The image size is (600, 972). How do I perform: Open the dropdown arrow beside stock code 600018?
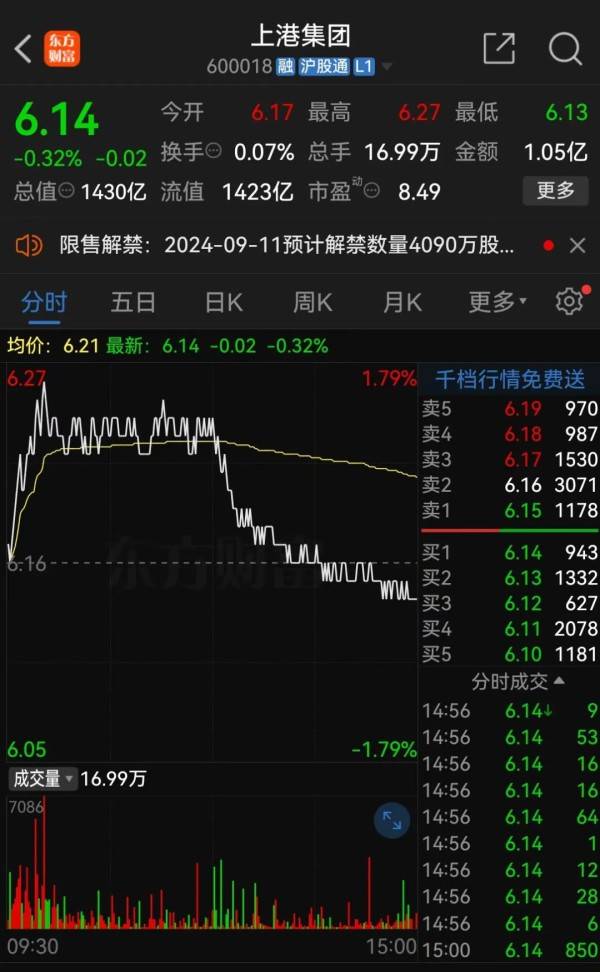pos(387,66)
